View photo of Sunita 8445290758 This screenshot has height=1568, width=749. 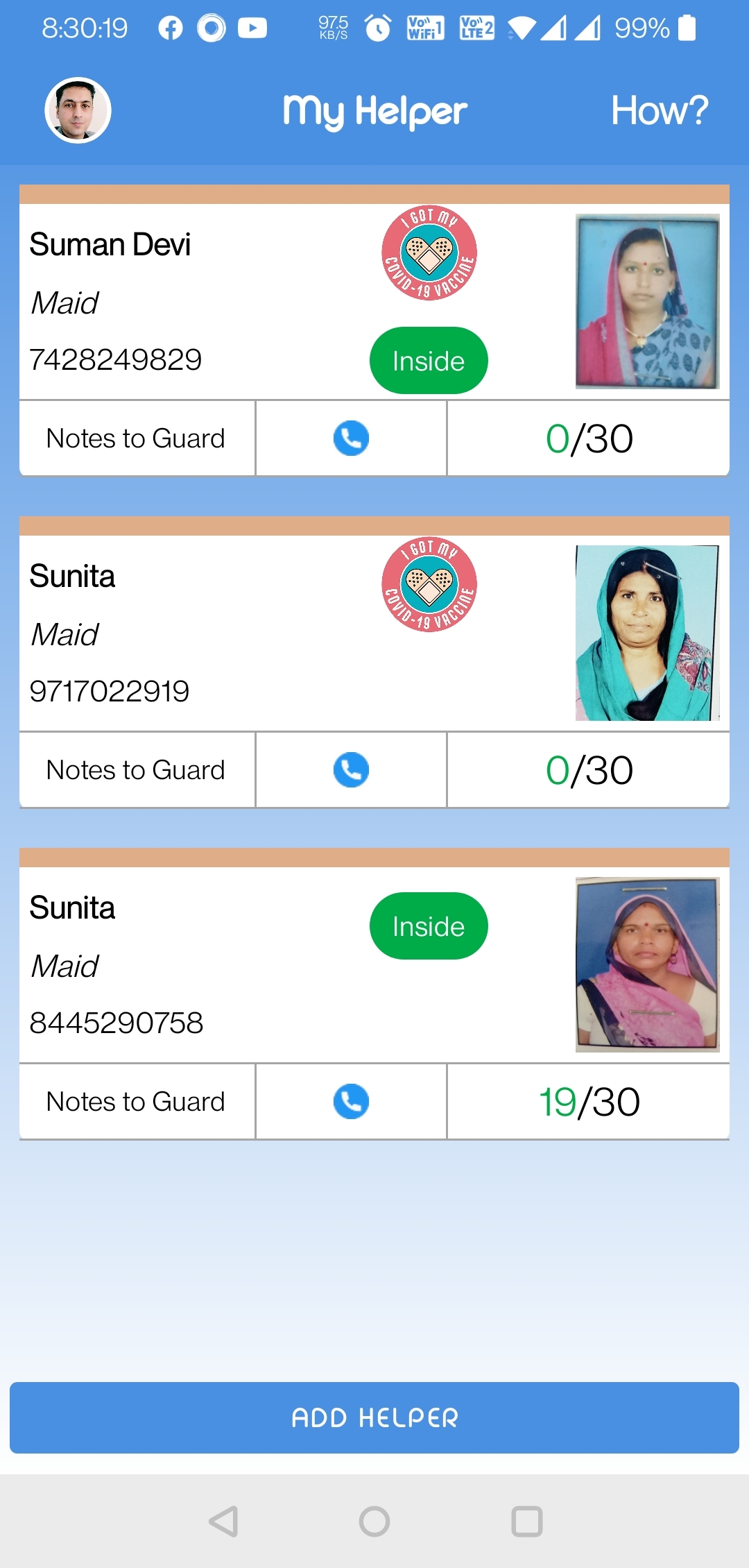coord(647,964)
